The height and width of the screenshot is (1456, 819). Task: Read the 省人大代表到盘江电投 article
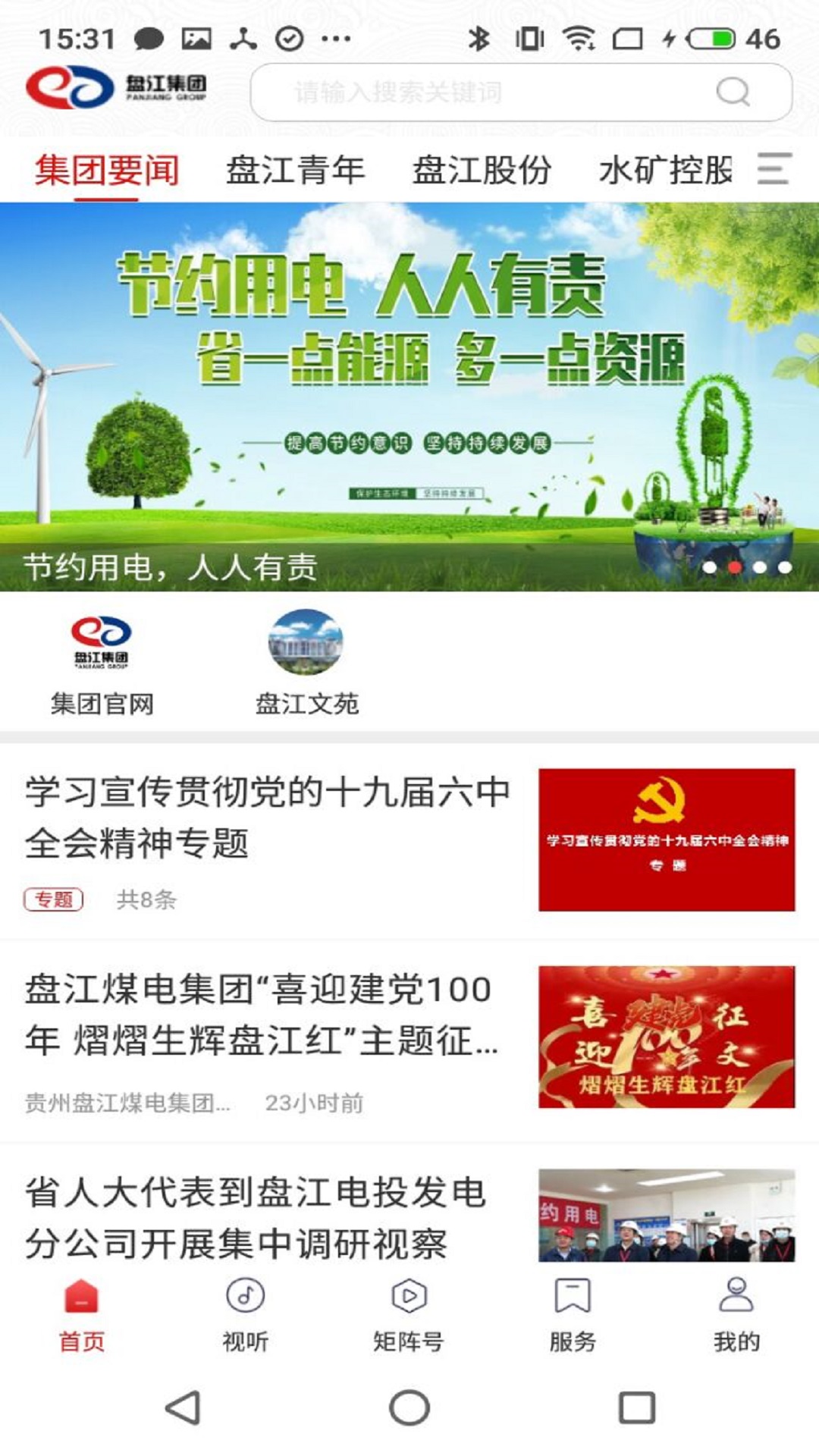(x=255, y=1216)
